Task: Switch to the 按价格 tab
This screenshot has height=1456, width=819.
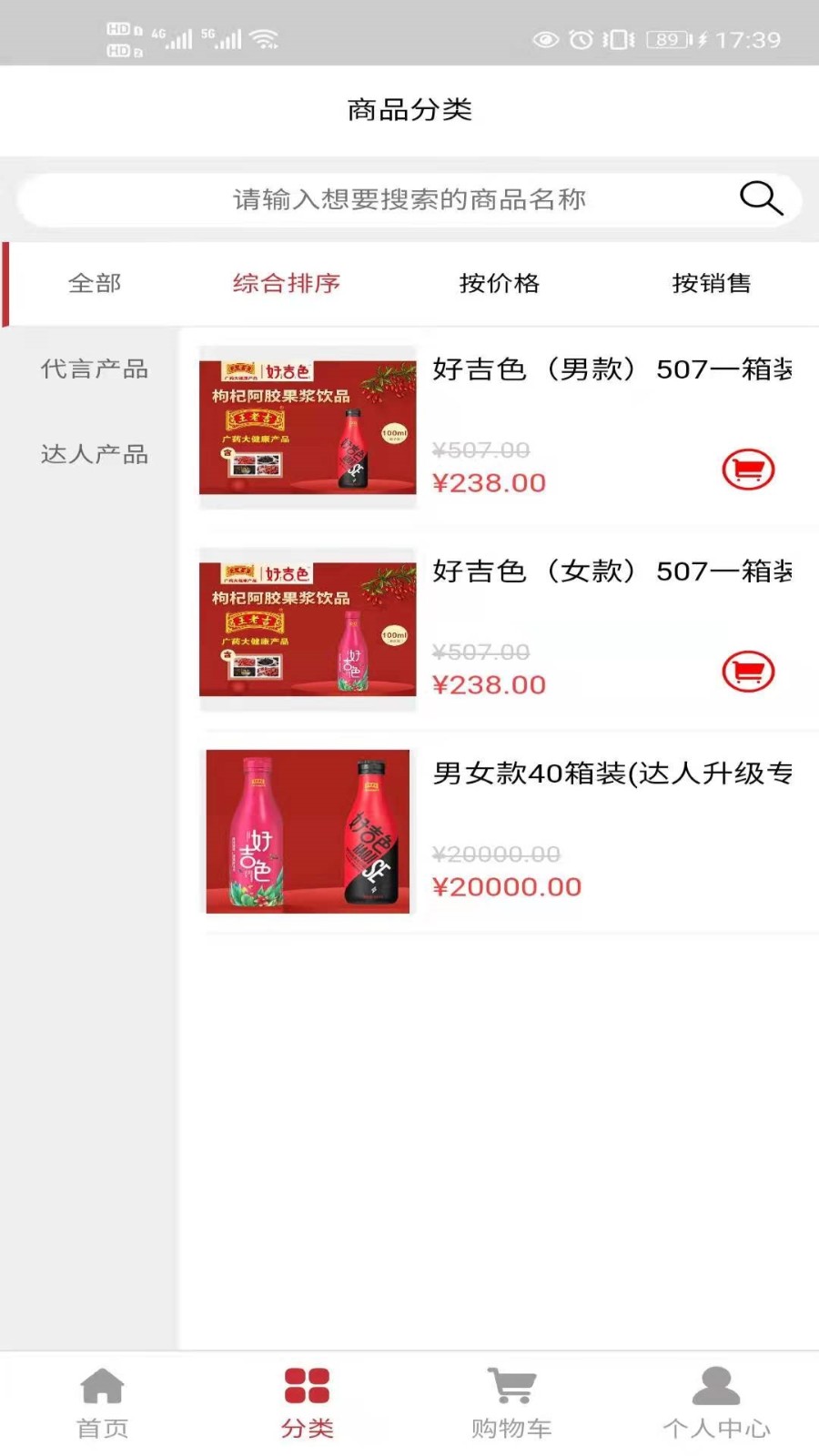Action: pyautogui.click(x=500, y=283)
